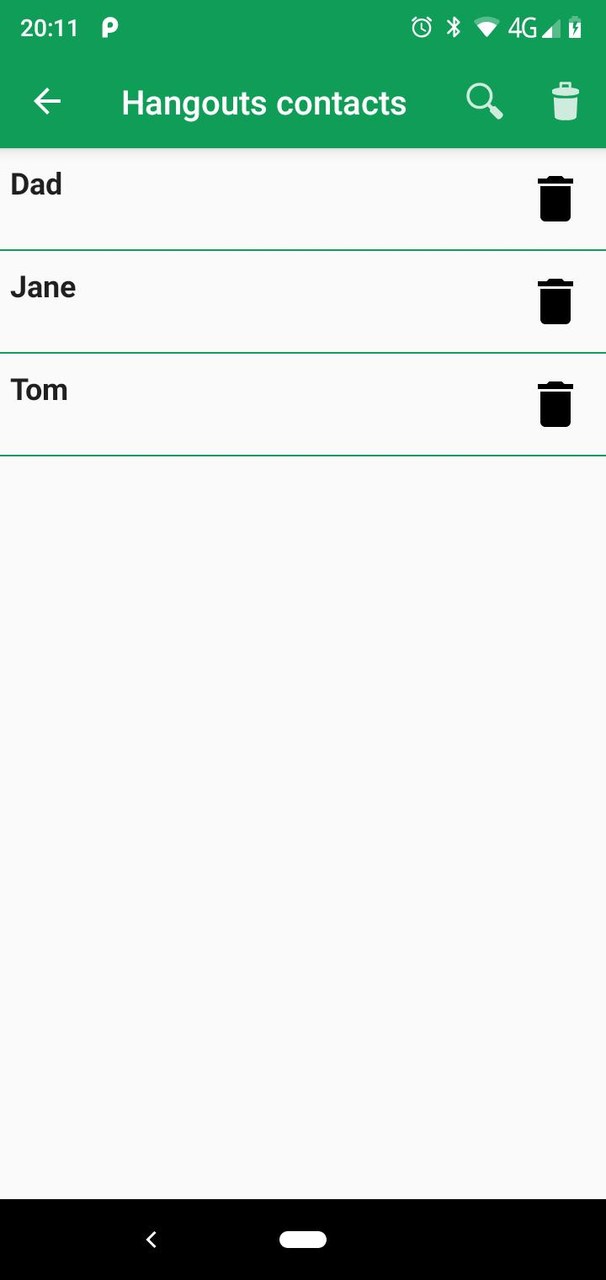This screenshot has width=606, height=1280.
Task: Tap the home pill in navigation bar
Action: (x=303, y=1240)
